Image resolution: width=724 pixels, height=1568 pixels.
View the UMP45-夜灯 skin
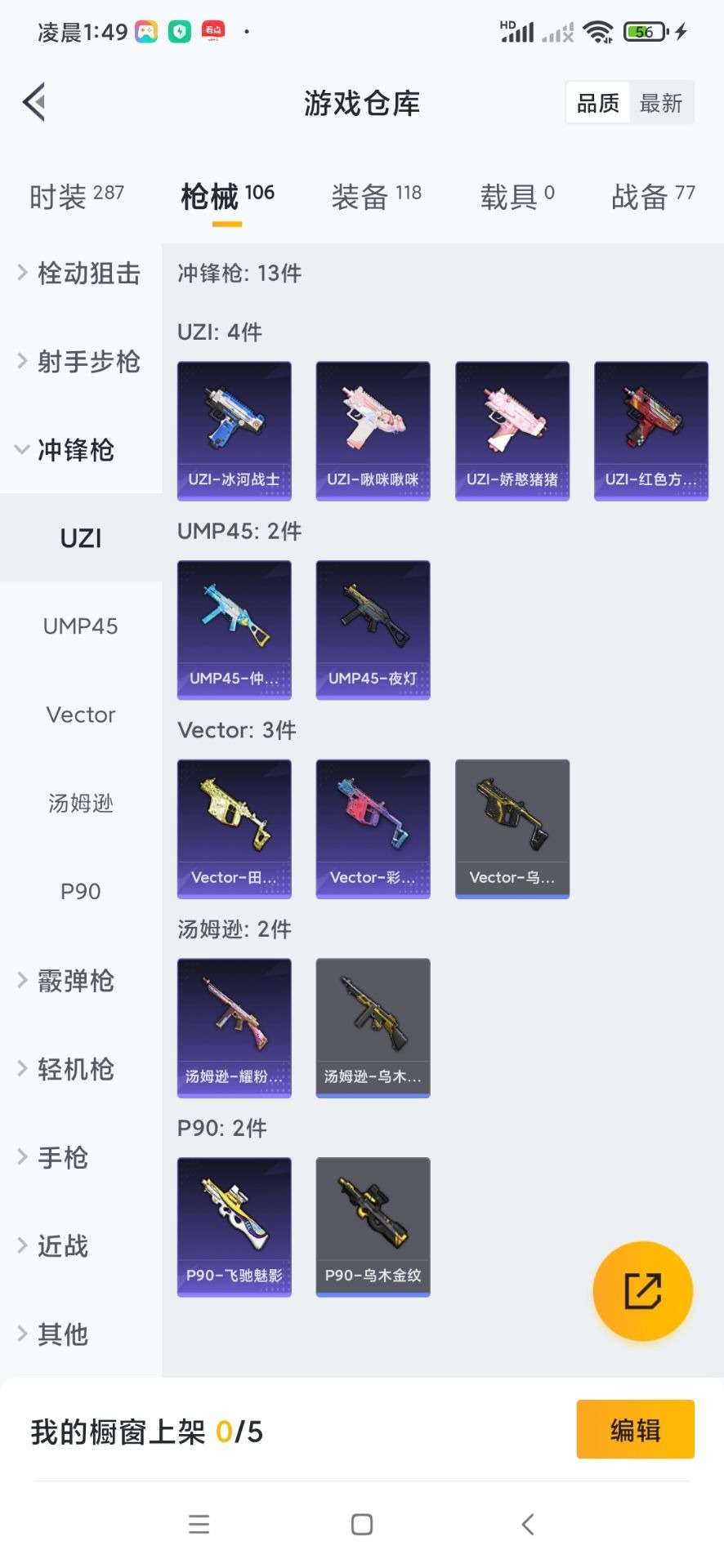373,630
